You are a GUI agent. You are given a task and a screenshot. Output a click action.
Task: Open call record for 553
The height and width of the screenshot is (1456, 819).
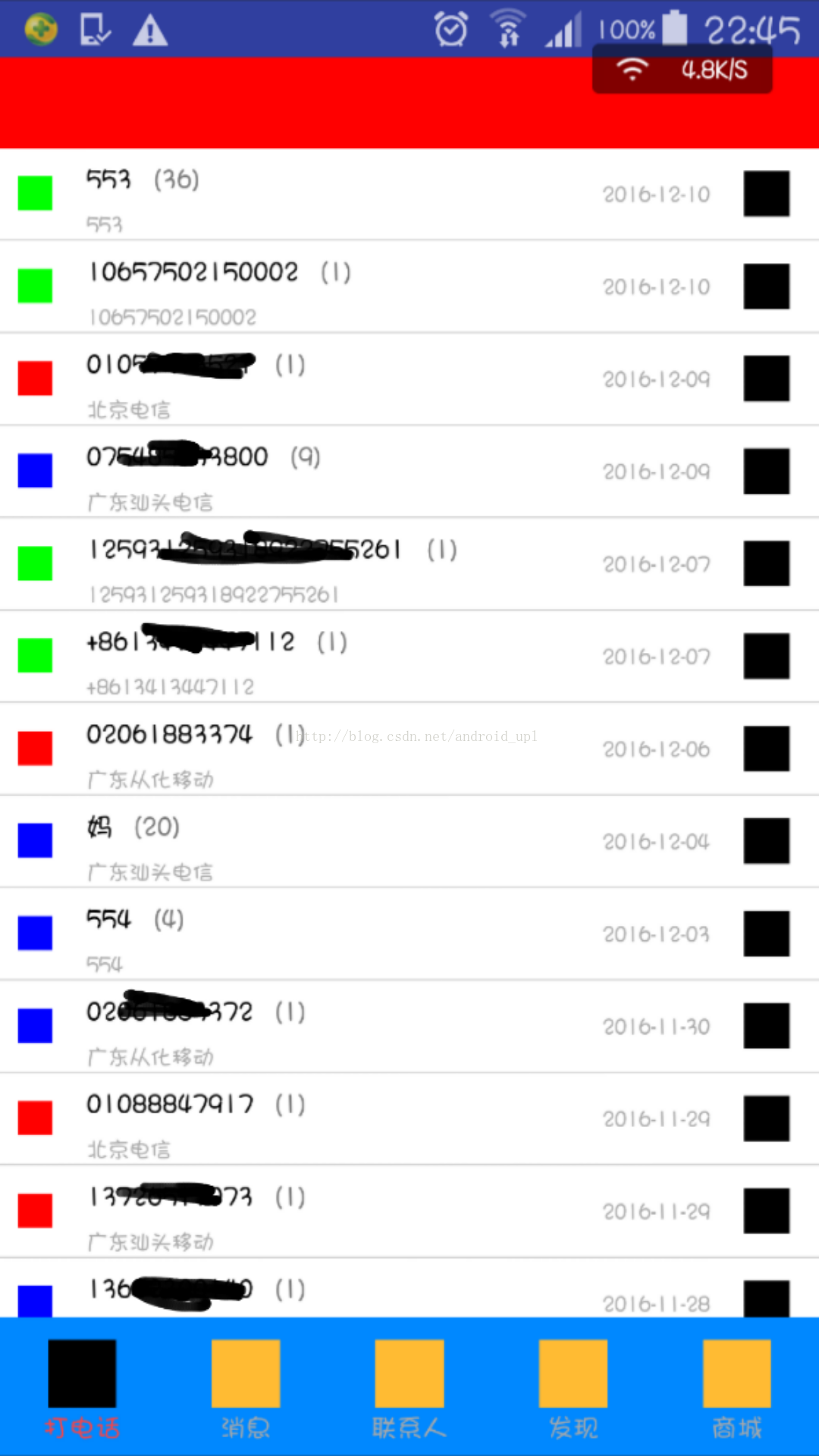409,194
